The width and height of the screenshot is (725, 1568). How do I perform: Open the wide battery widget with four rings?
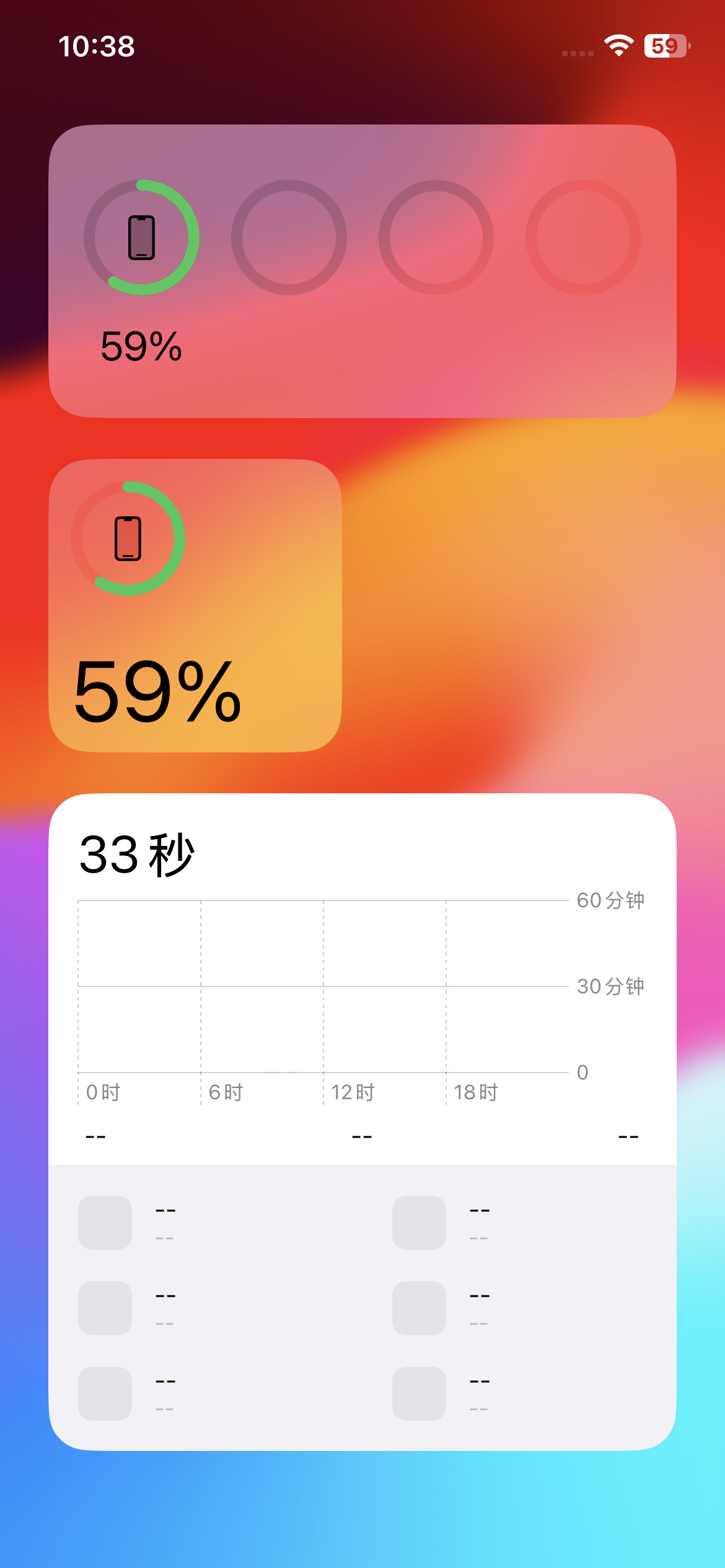point(362,271)
